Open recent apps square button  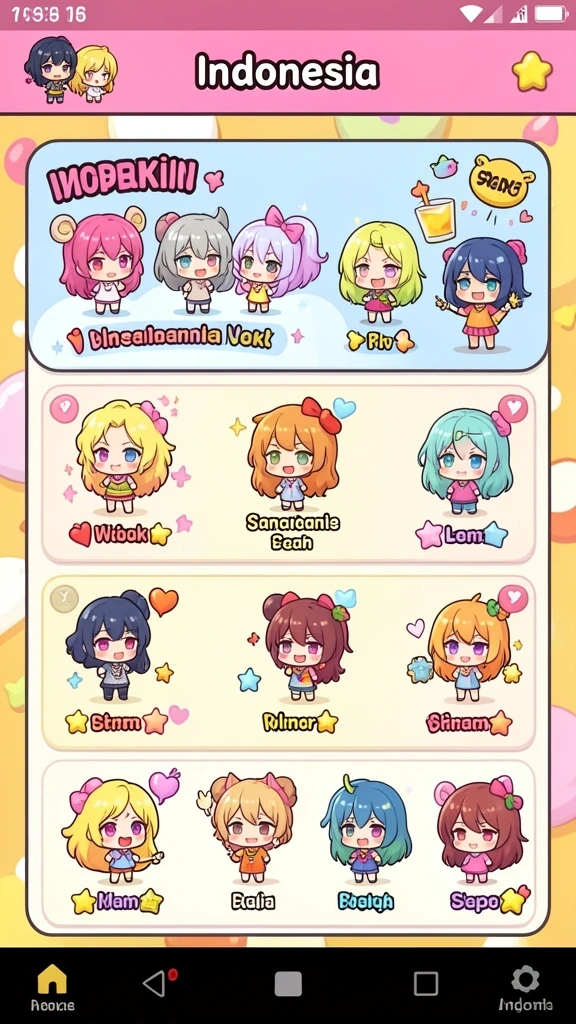coord(426,984)
